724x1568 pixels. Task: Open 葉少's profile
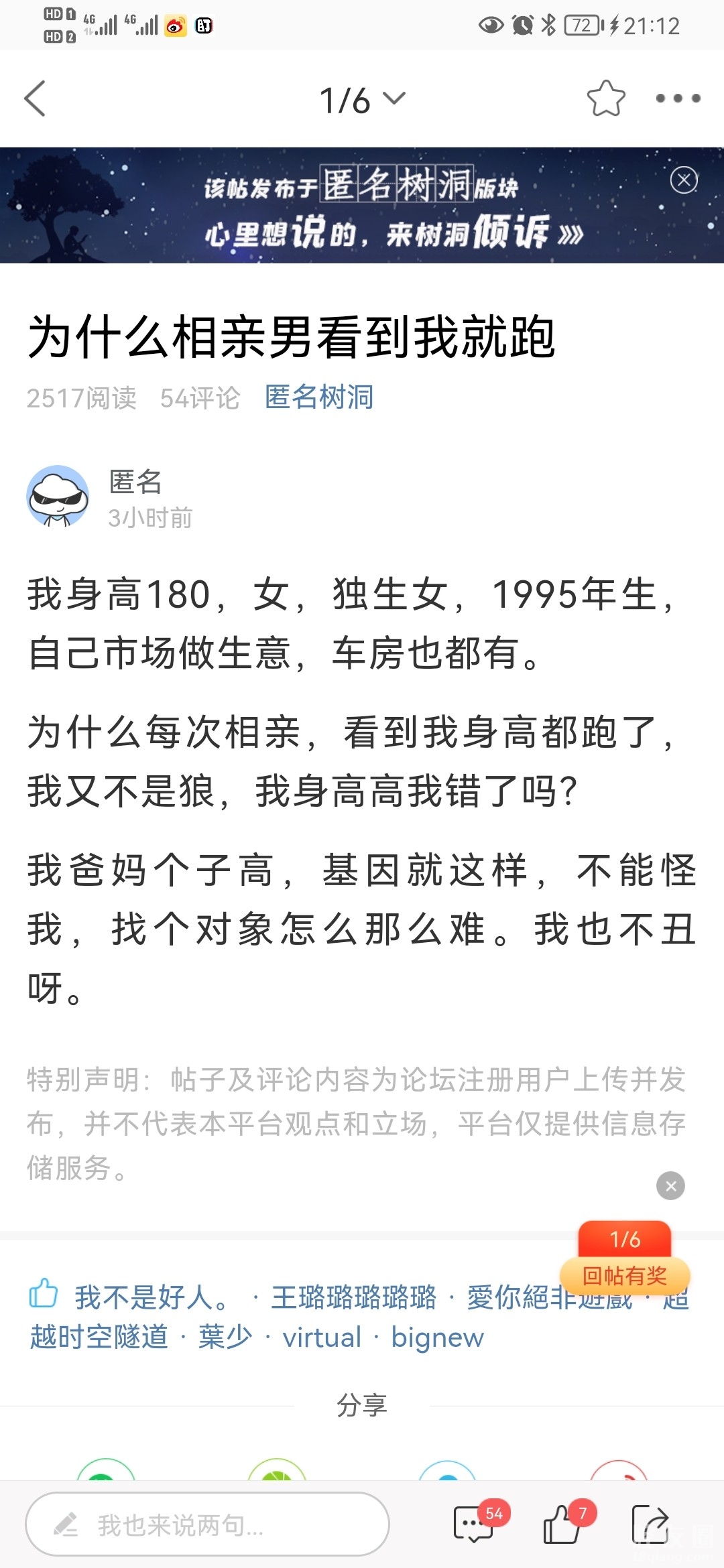point(225,1337)
